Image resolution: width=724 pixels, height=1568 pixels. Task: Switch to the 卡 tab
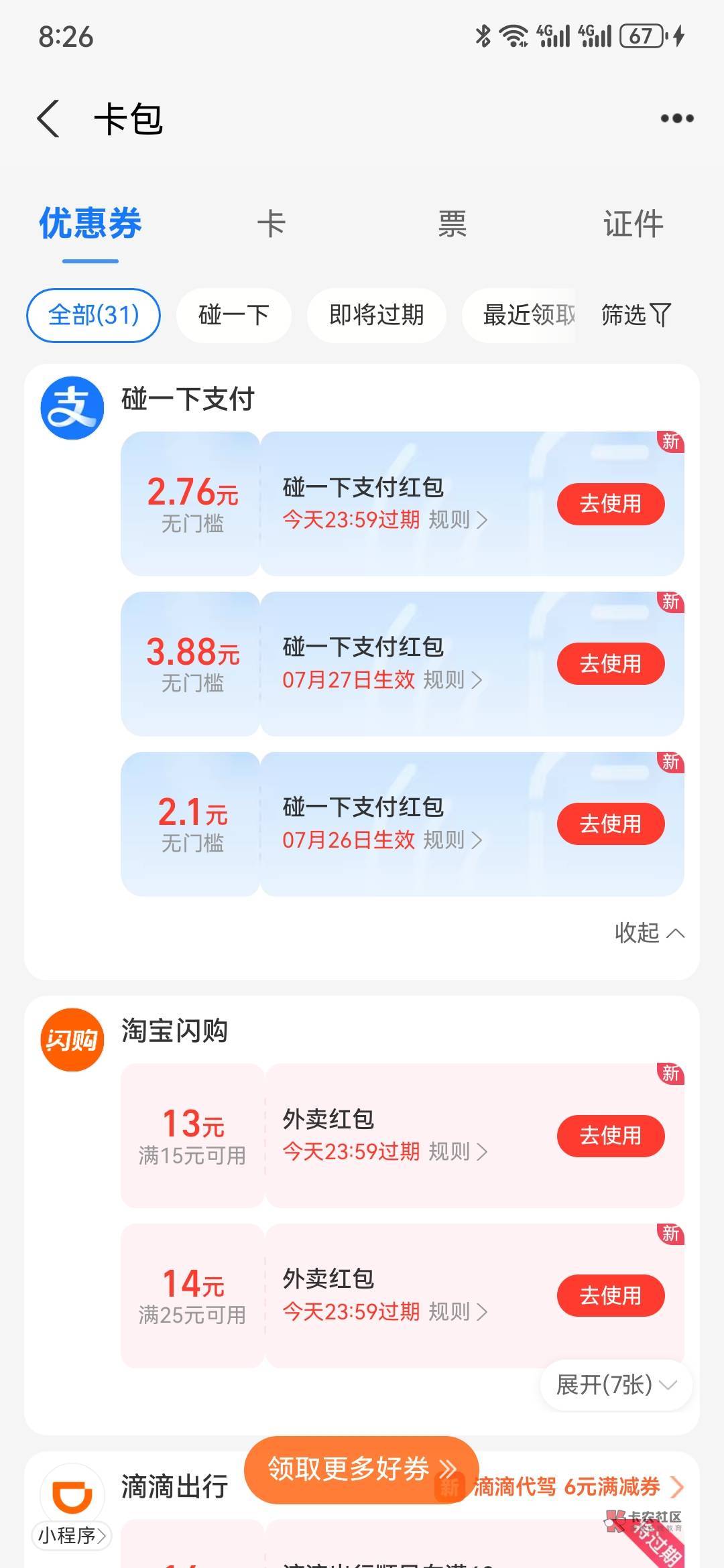tap(271, 224)
